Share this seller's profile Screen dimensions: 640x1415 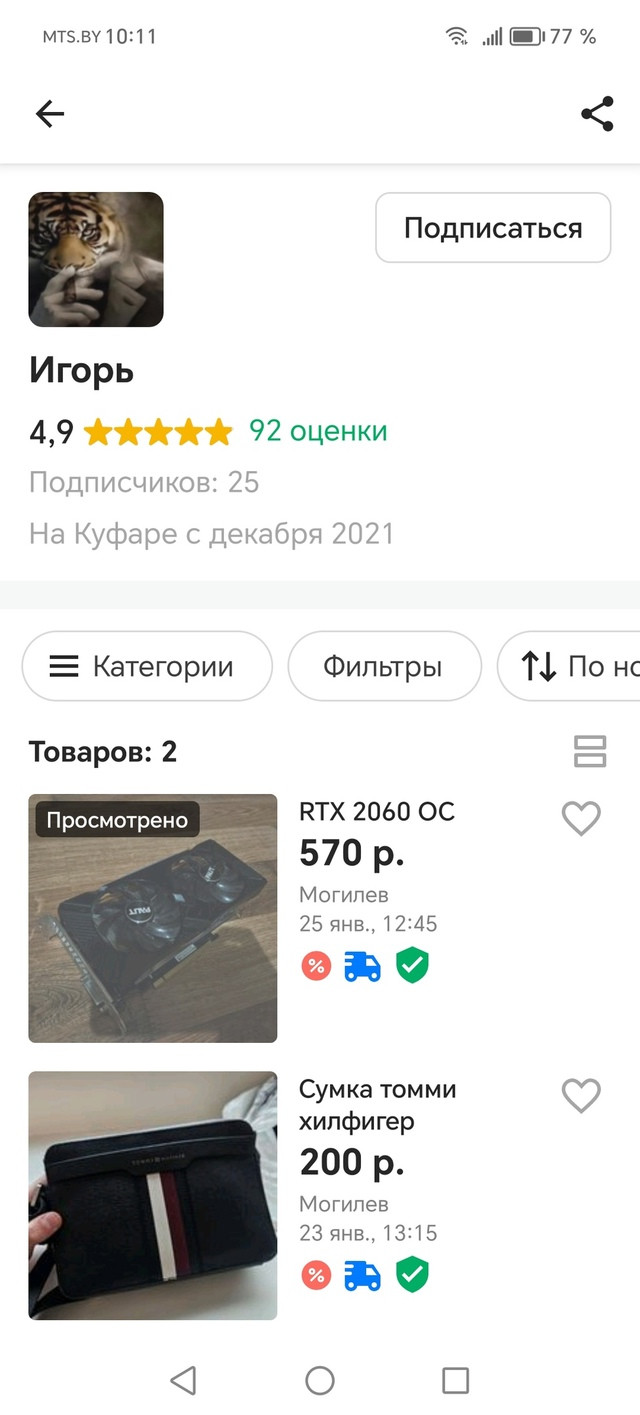597,114
